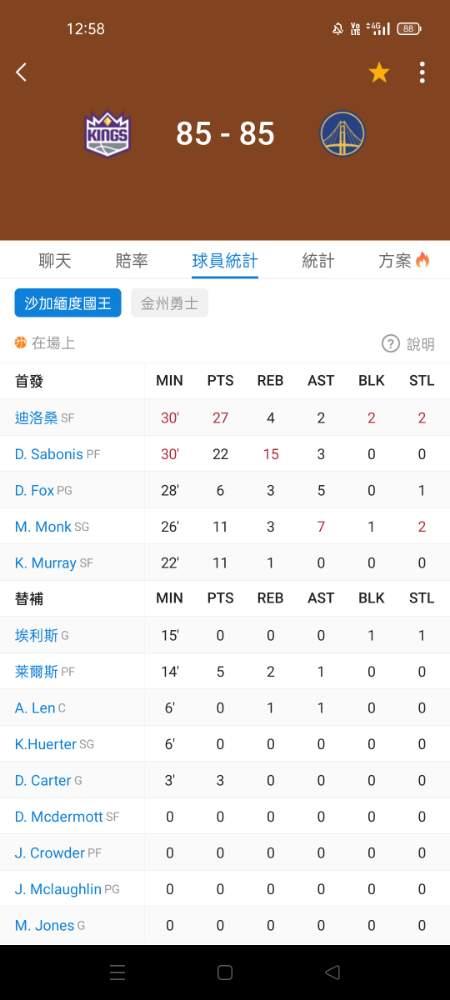Toggle the favorite star icon

click(x=379, y=73)
